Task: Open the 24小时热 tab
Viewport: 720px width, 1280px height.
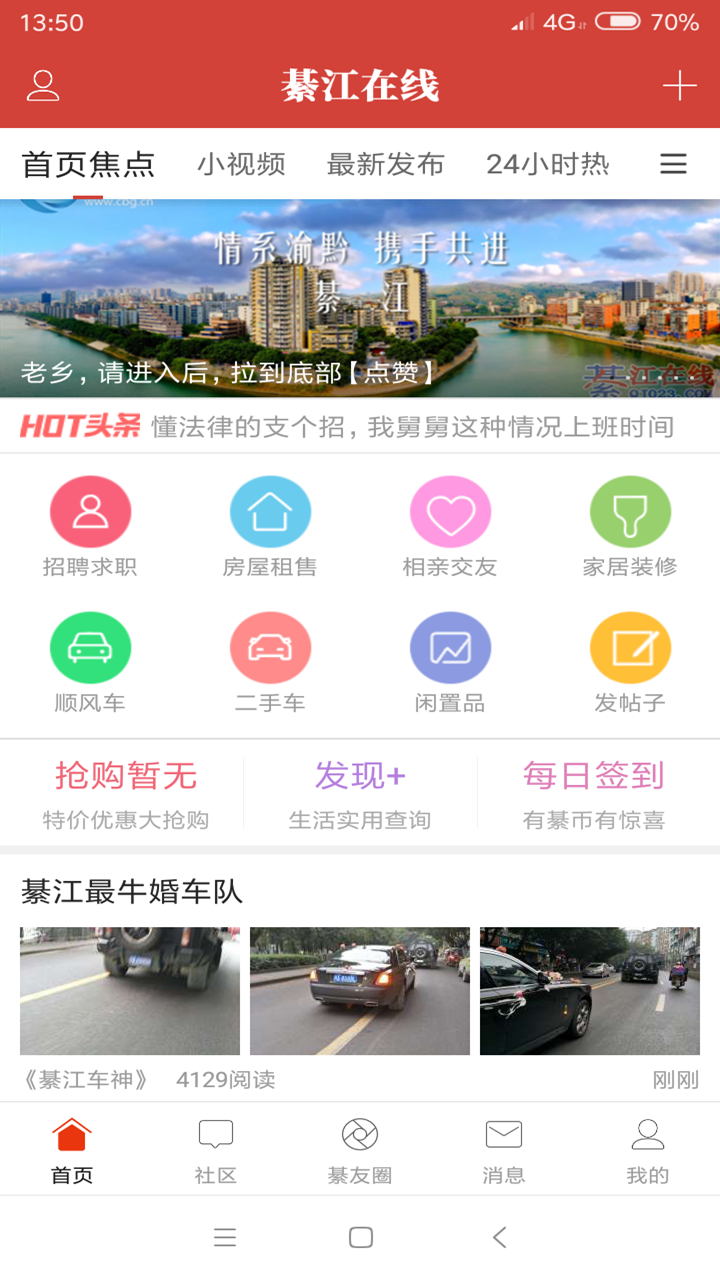Action: 548,164
